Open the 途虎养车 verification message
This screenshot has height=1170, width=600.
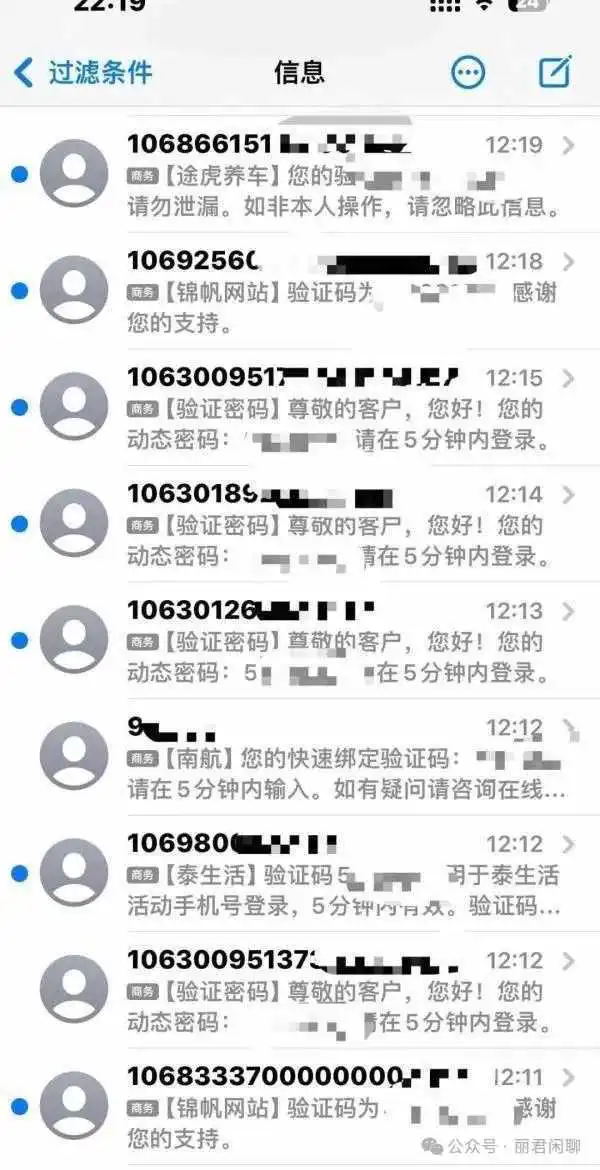(x=340, y=176)
